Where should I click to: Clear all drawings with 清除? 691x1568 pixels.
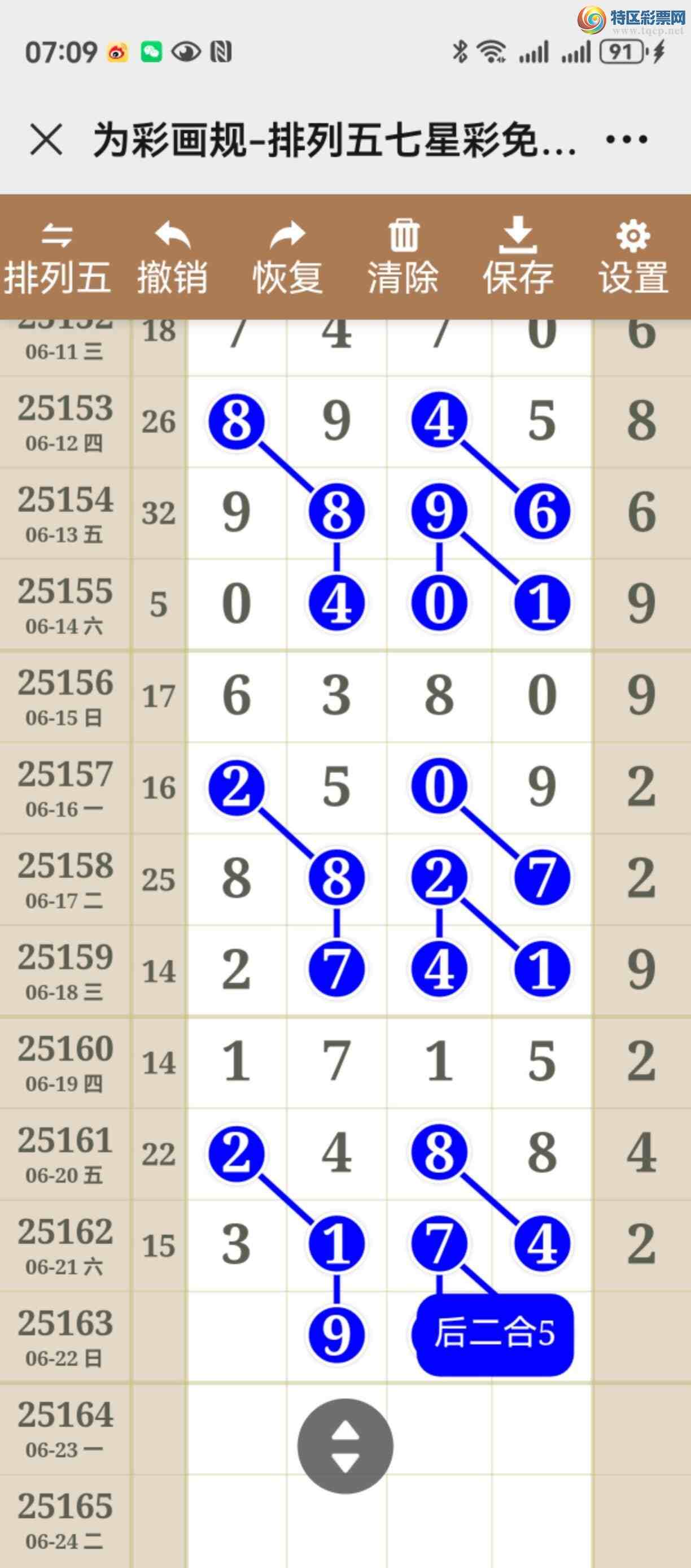[403, 258]
